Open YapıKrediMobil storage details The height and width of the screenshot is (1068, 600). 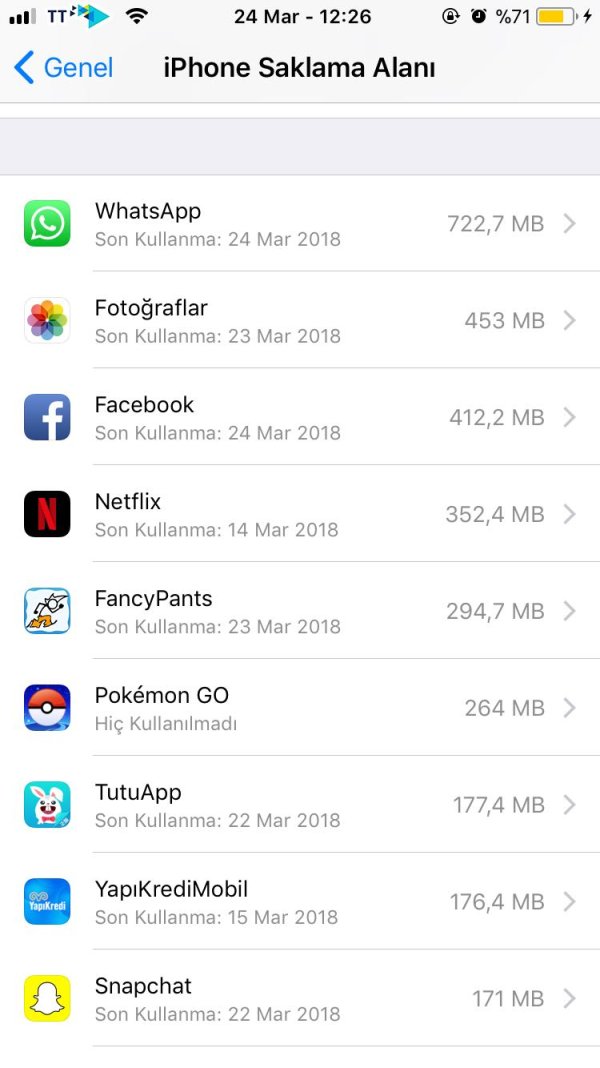click(x=300, y=902)
